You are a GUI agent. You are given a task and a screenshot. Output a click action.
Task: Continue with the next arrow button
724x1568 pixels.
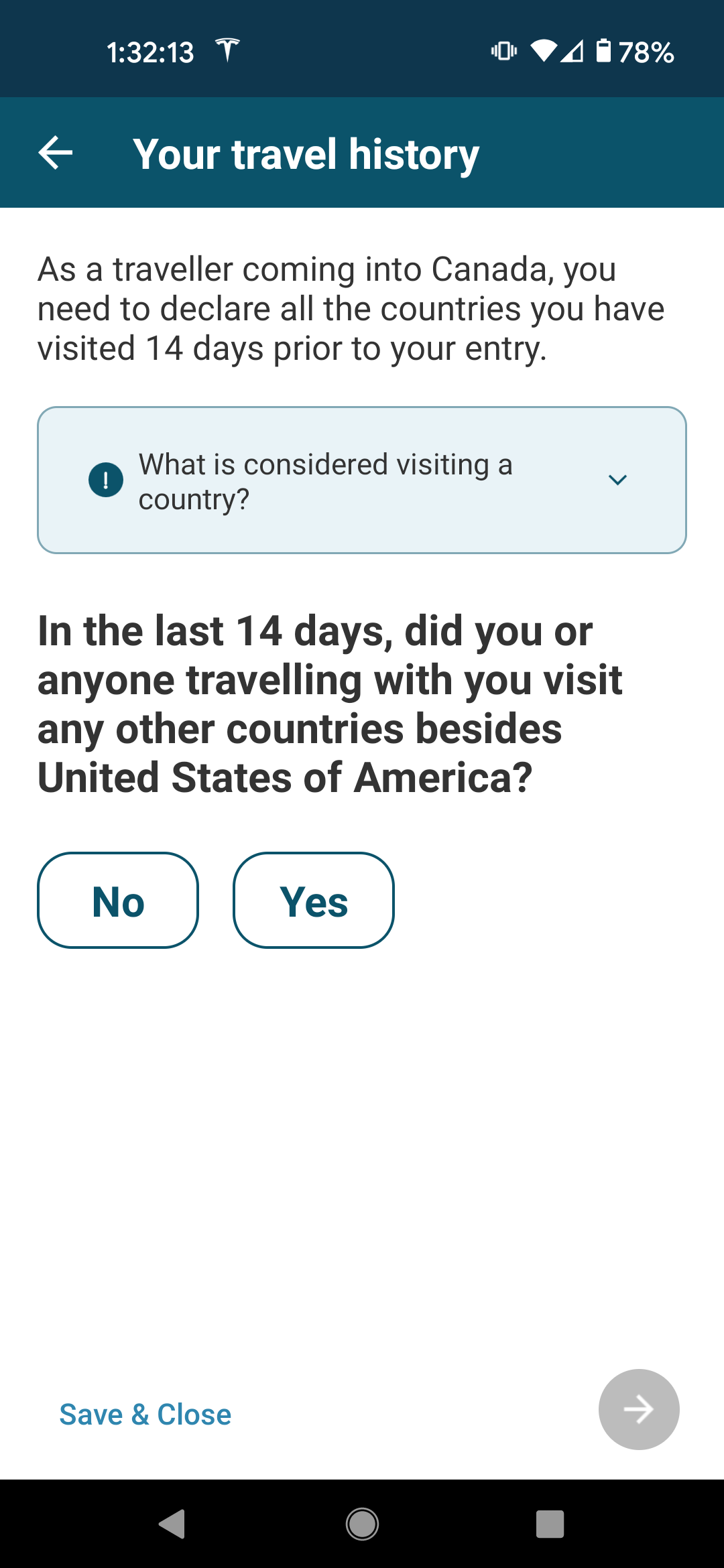(x=638, y=1410)
